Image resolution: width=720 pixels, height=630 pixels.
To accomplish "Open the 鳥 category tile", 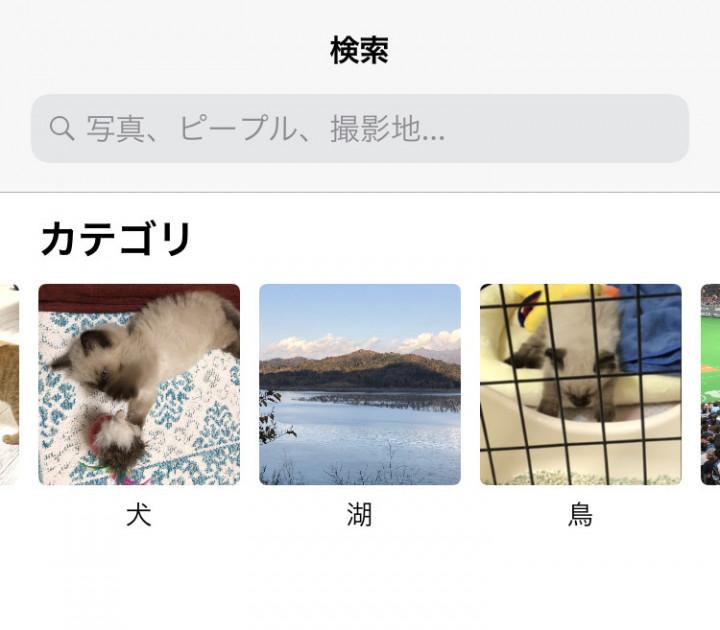I will pos(581,385).
